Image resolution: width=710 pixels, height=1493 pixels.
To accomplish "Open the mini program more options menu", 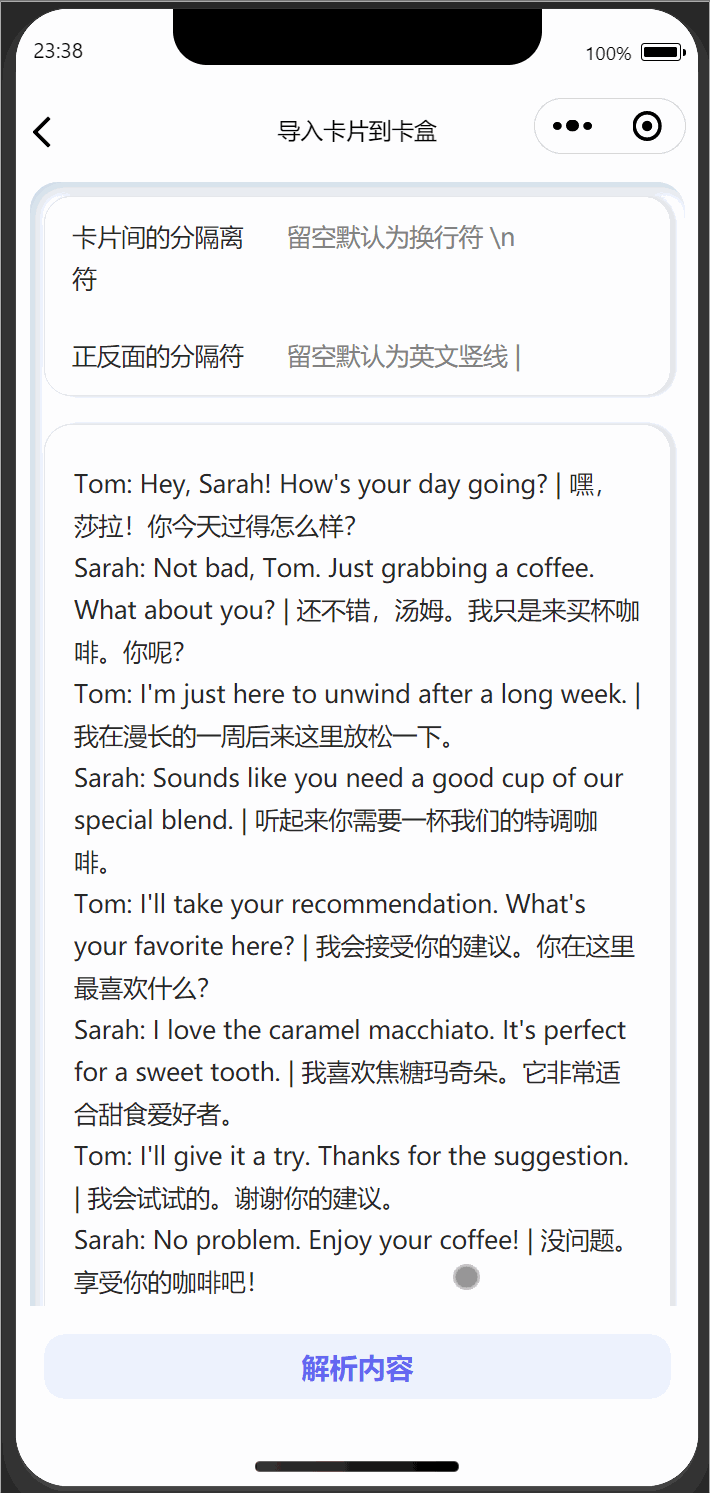I will coord(572,127).
